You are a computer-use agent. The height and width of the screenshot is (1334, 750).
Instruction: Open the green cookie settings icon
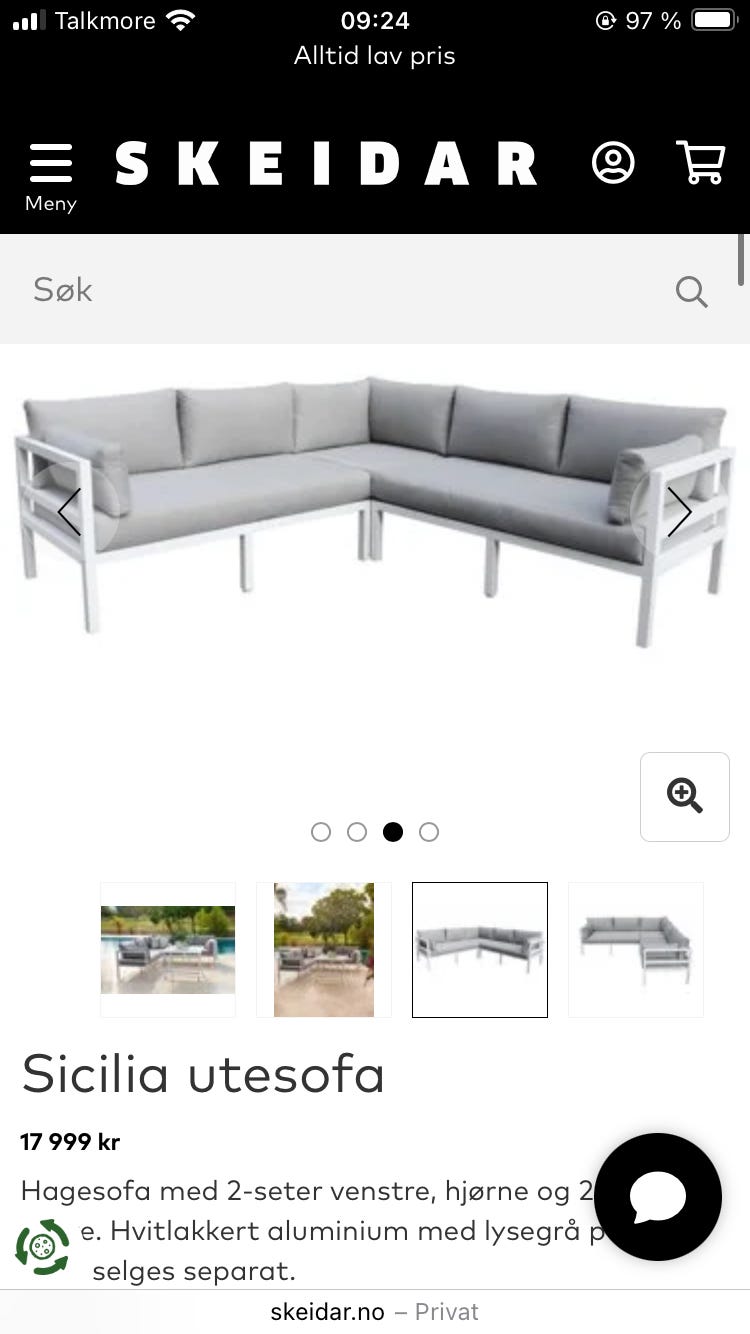point(42,1247)
